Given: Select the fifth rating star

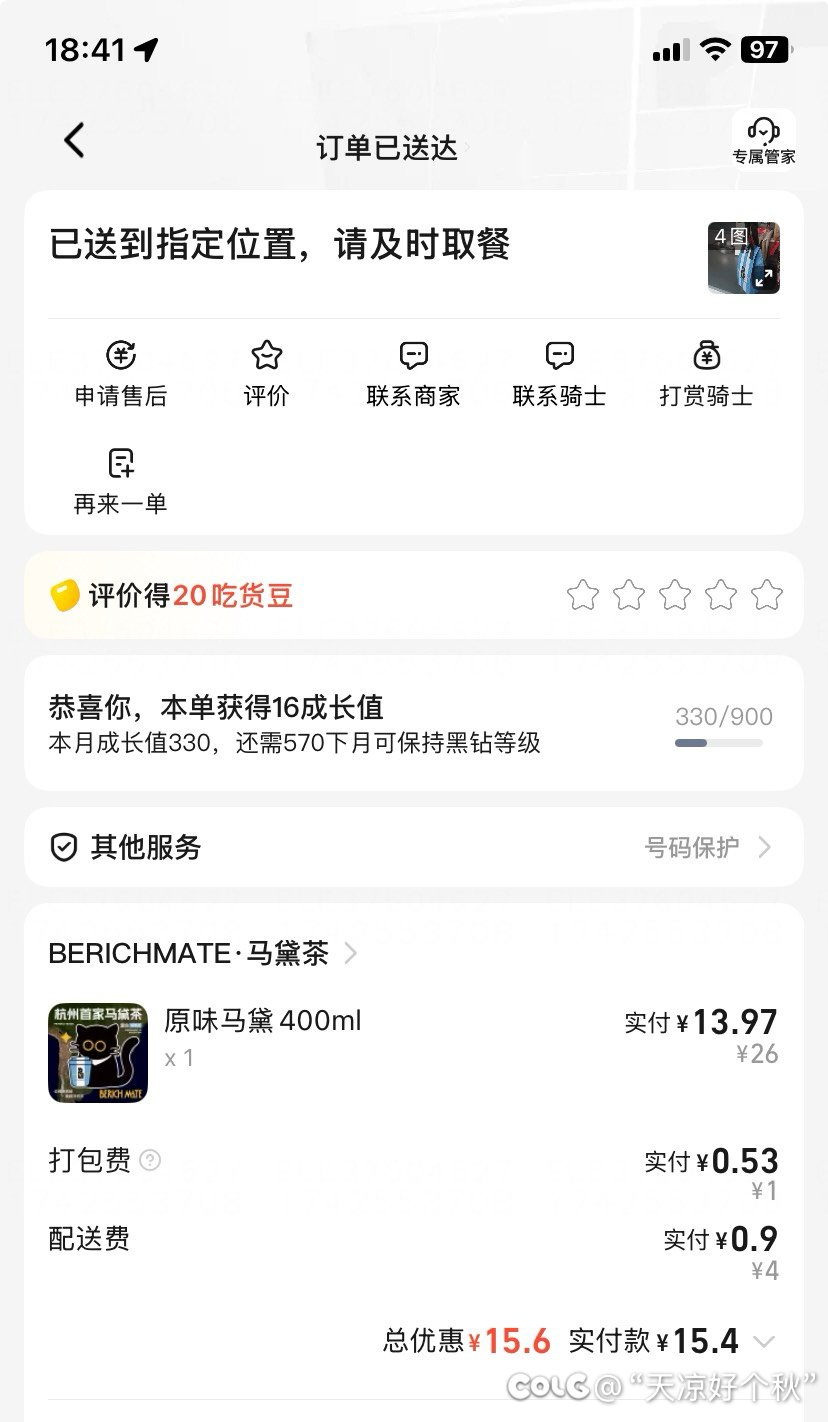Looking at the screenshot, I should (766, 594).
